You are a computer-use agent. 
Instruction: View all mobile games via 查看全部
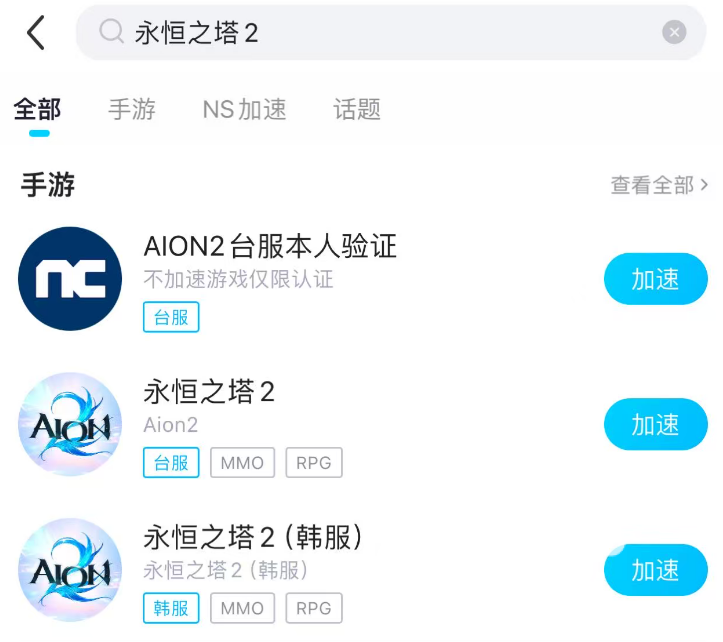[x=659, y=185]
